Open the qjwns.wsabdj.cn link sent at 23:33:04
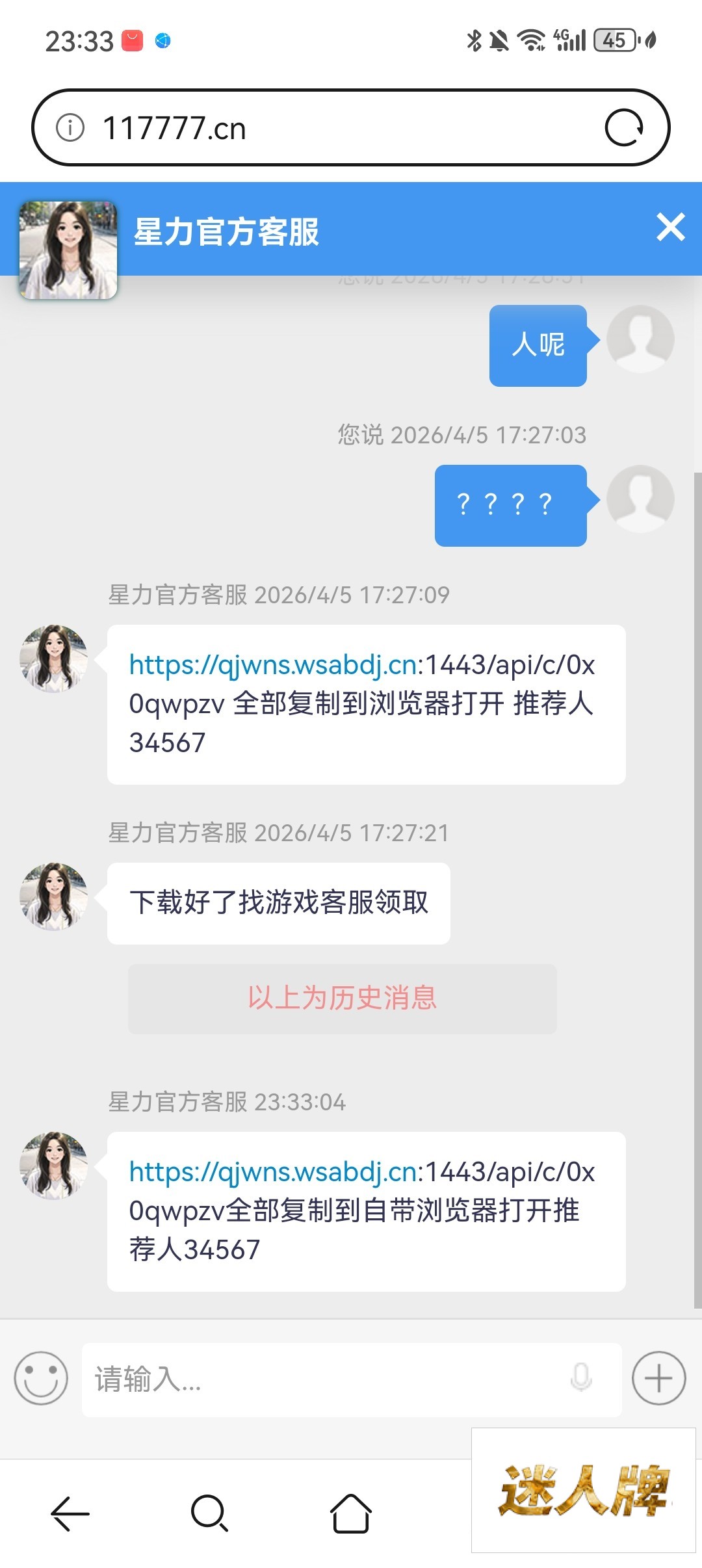702x1568 pixels. 273,1172
